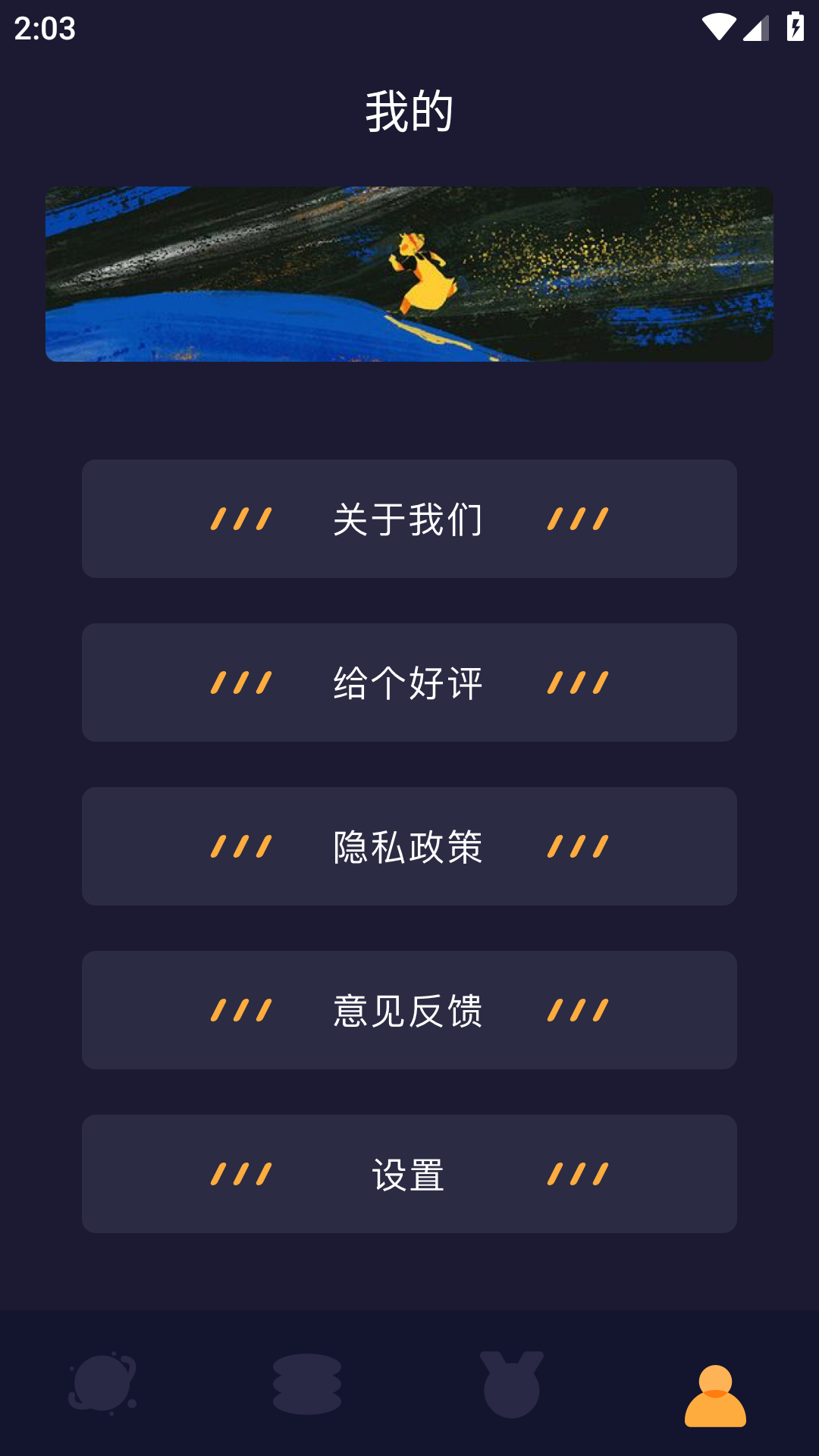The height and width of the screenshot is (1456, 819).
Task: Select the orange profile tab
Action: 715,1395
